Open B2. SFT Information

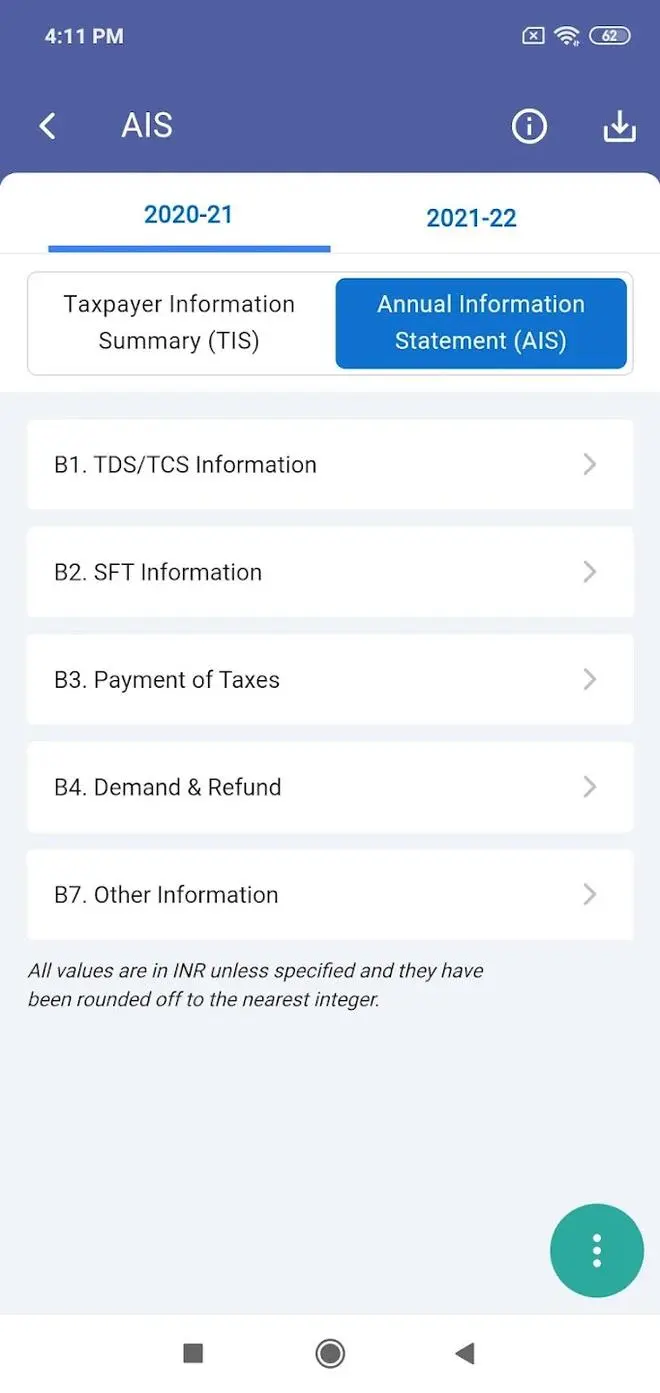[330, 572]
